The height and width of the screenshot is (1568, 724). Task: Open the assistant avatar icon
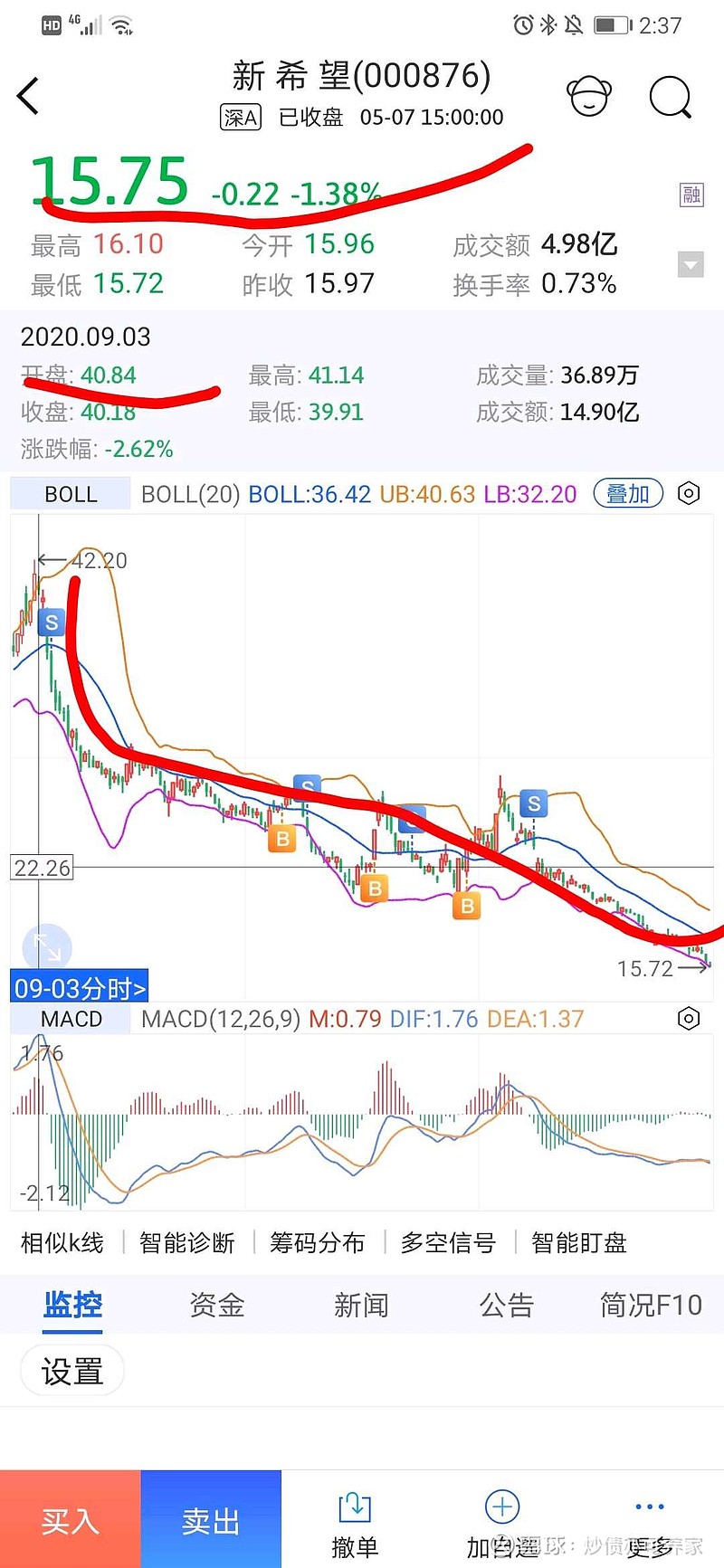coord(588,95)
